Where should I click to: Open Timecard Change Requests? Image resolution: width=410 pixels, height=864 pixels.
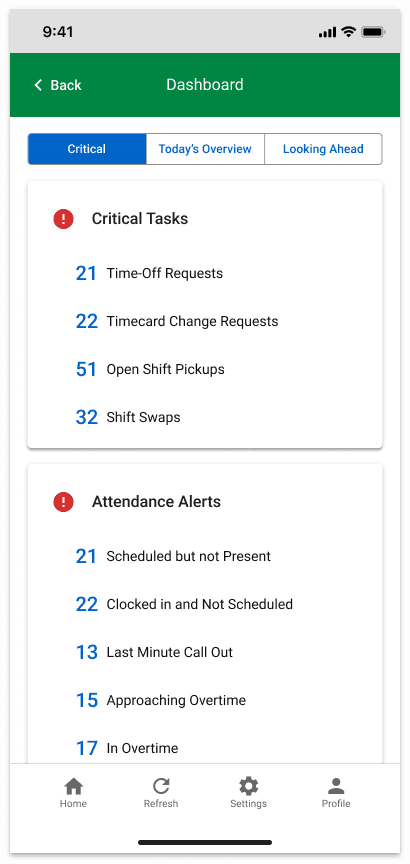(x=204, y=321)
